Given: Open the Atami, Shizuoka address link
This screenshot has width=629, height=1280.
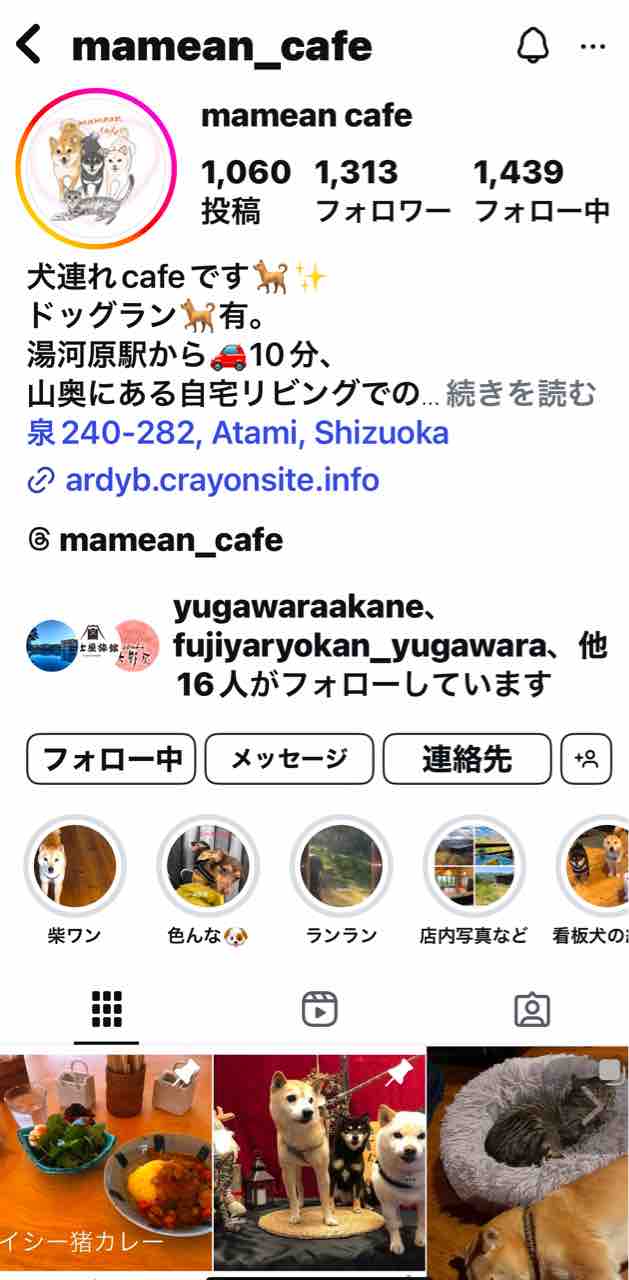Looking at the screenshot, I should point(238,433).
